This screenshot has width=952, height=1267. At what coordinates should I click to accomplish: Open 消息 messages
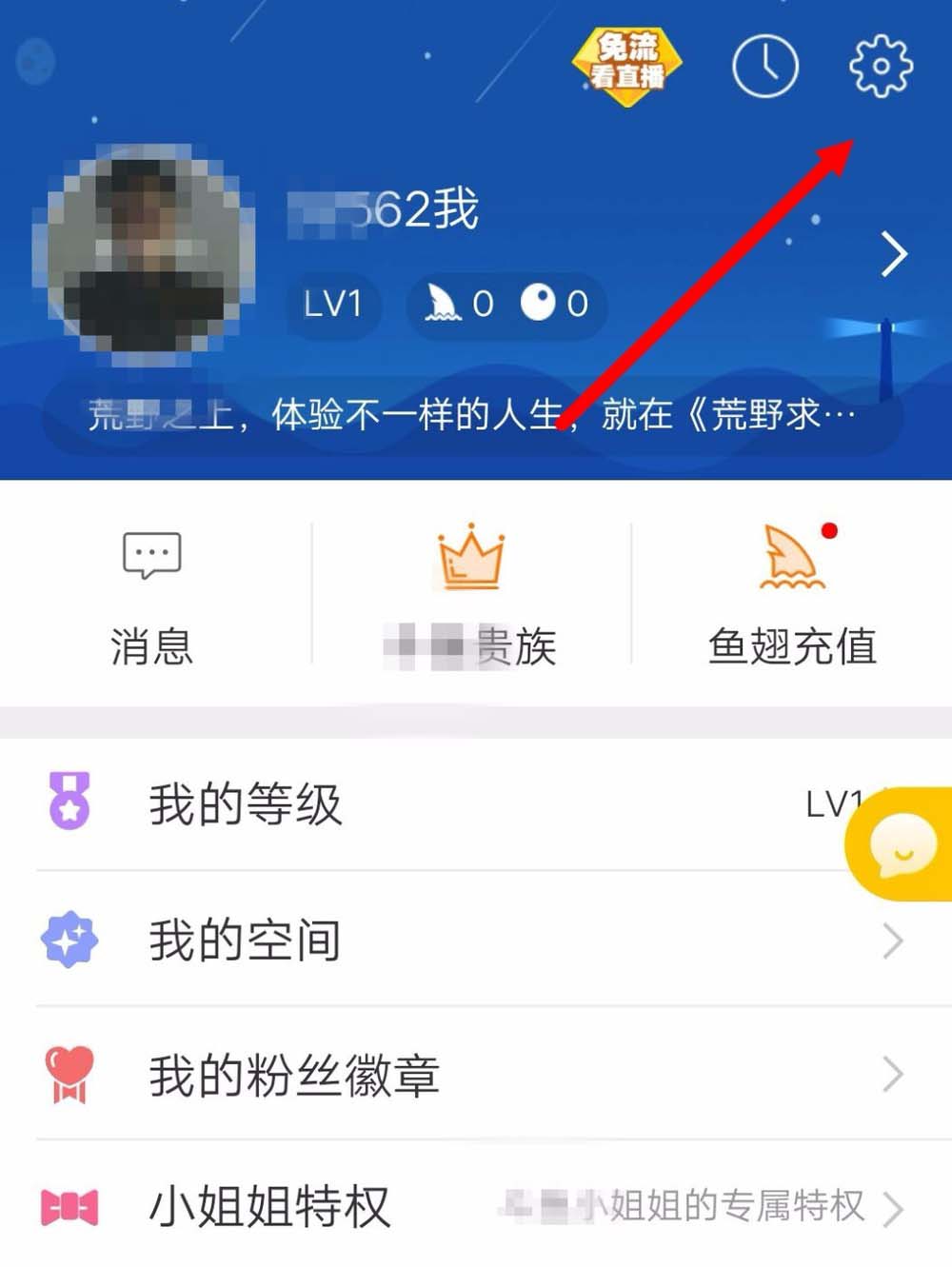point(152,597)
